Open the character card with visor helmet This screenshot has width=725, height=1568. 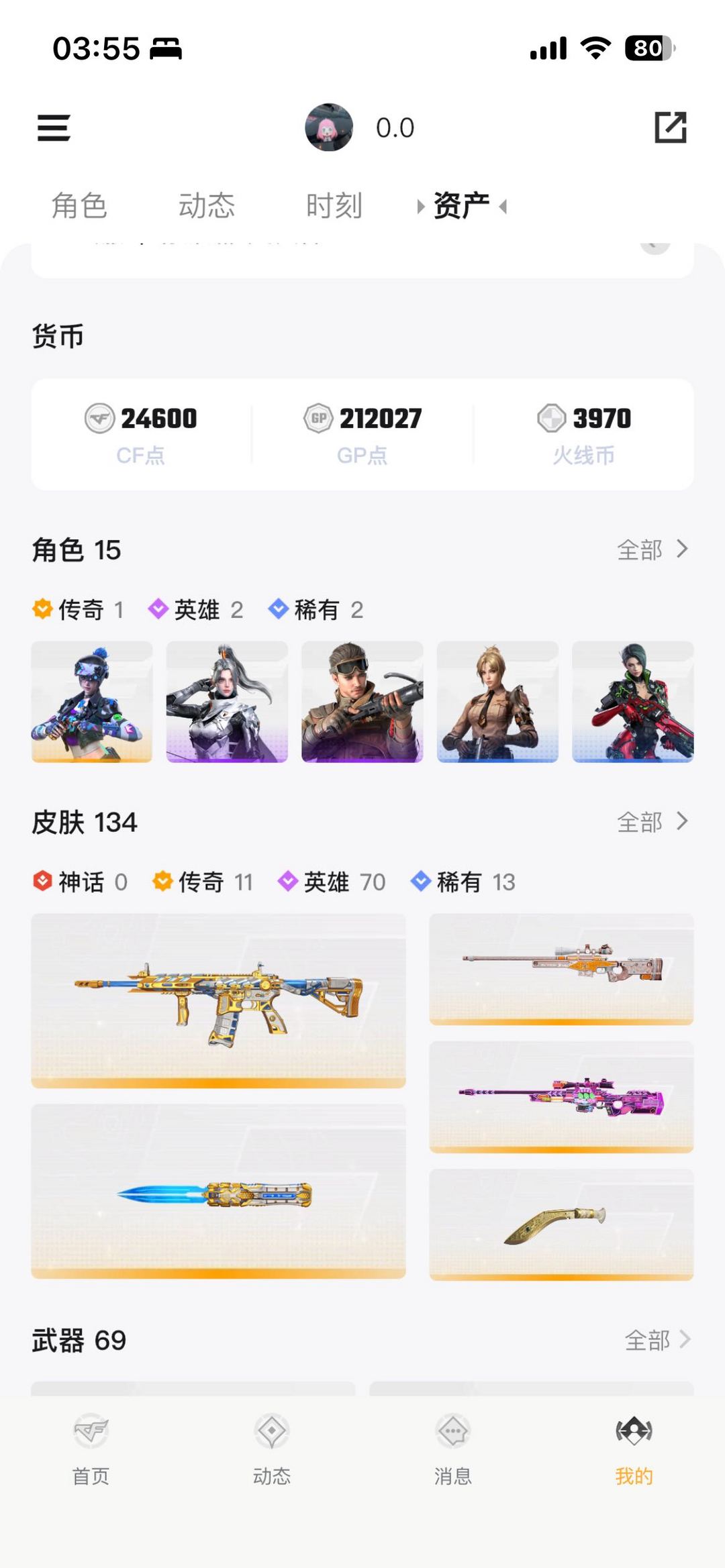coord(92,701)
